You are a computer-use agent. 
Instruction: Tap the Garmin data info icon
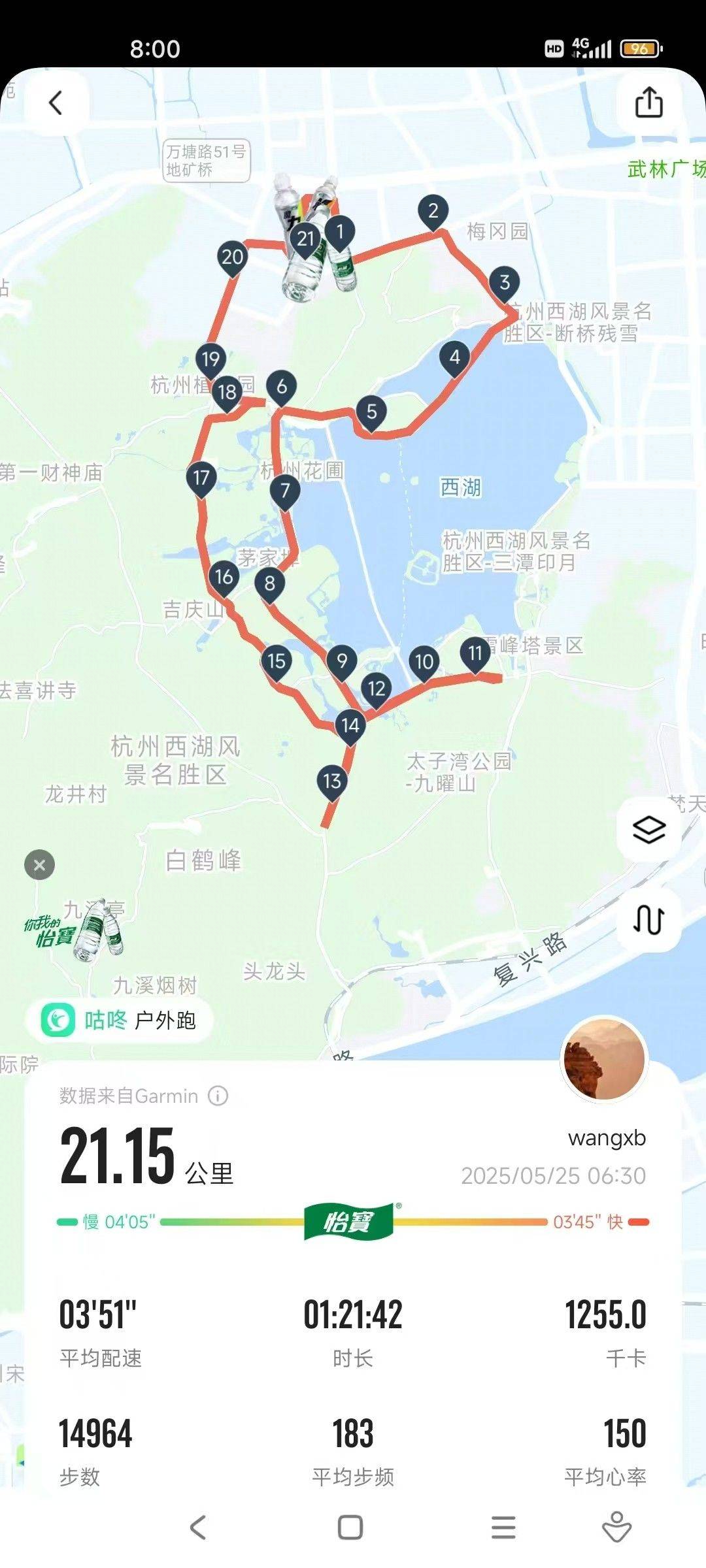coord(218,1096)
